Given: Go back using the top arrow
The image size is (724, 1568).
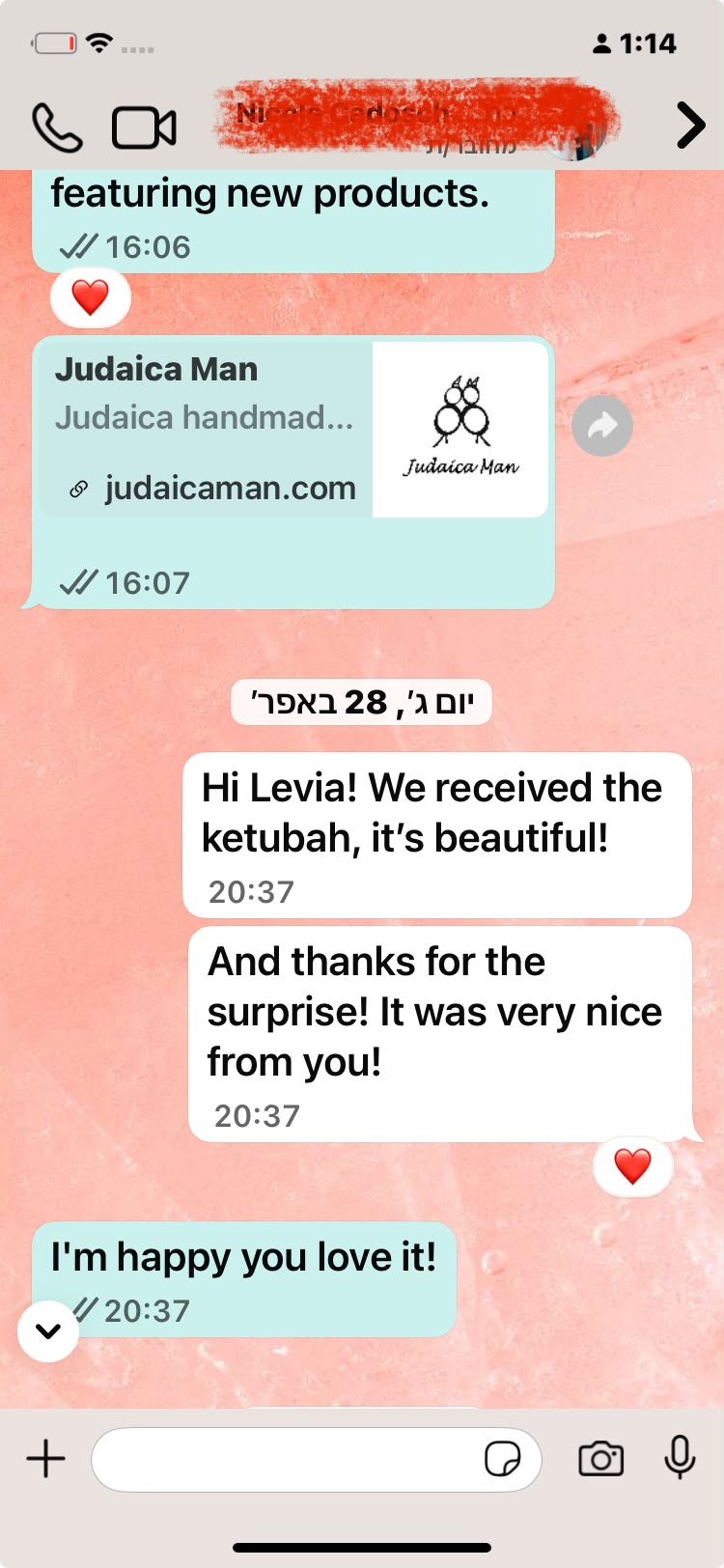Looking at the screenshot, I should point(689,126).
